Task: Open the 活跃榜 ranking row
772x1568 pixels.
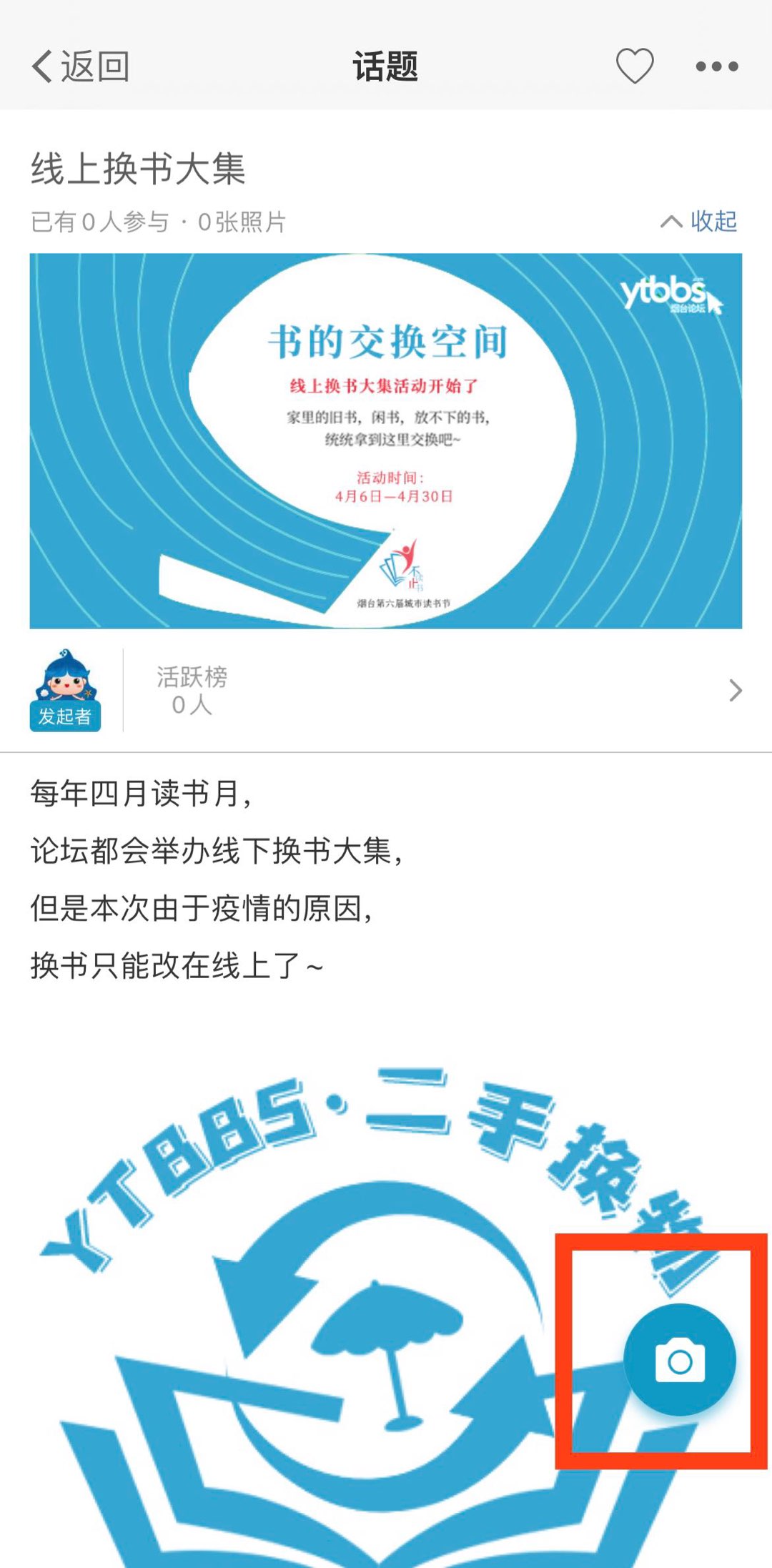Action: point(443,690)
